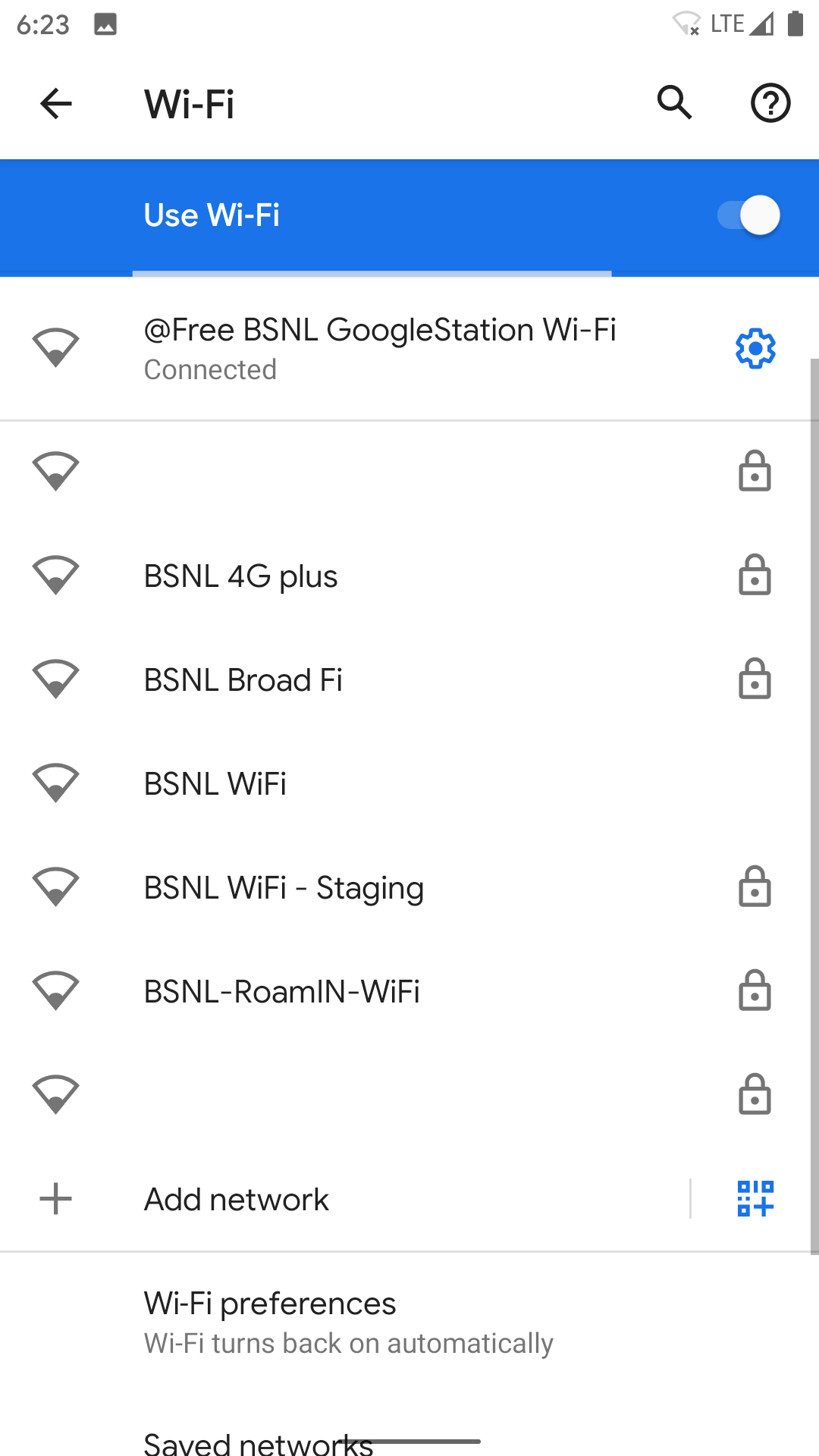Turn off the Use Wi-Fi switch
The width and height of the screenshot is (819, 1456).
pyautogui.click(x=749, y=216)
